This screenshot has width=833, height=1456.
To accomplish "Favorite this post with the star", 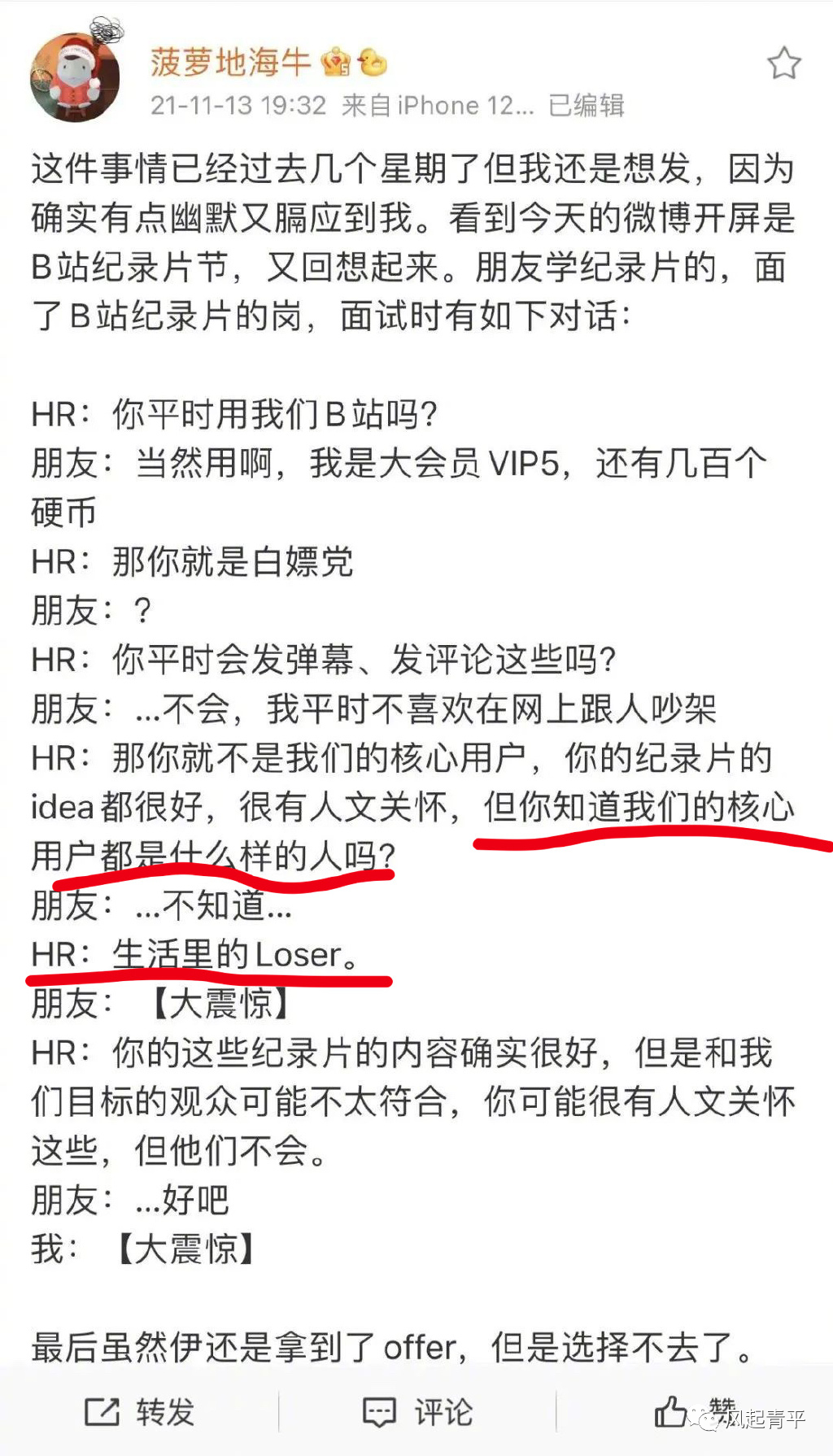I will 784,63.
